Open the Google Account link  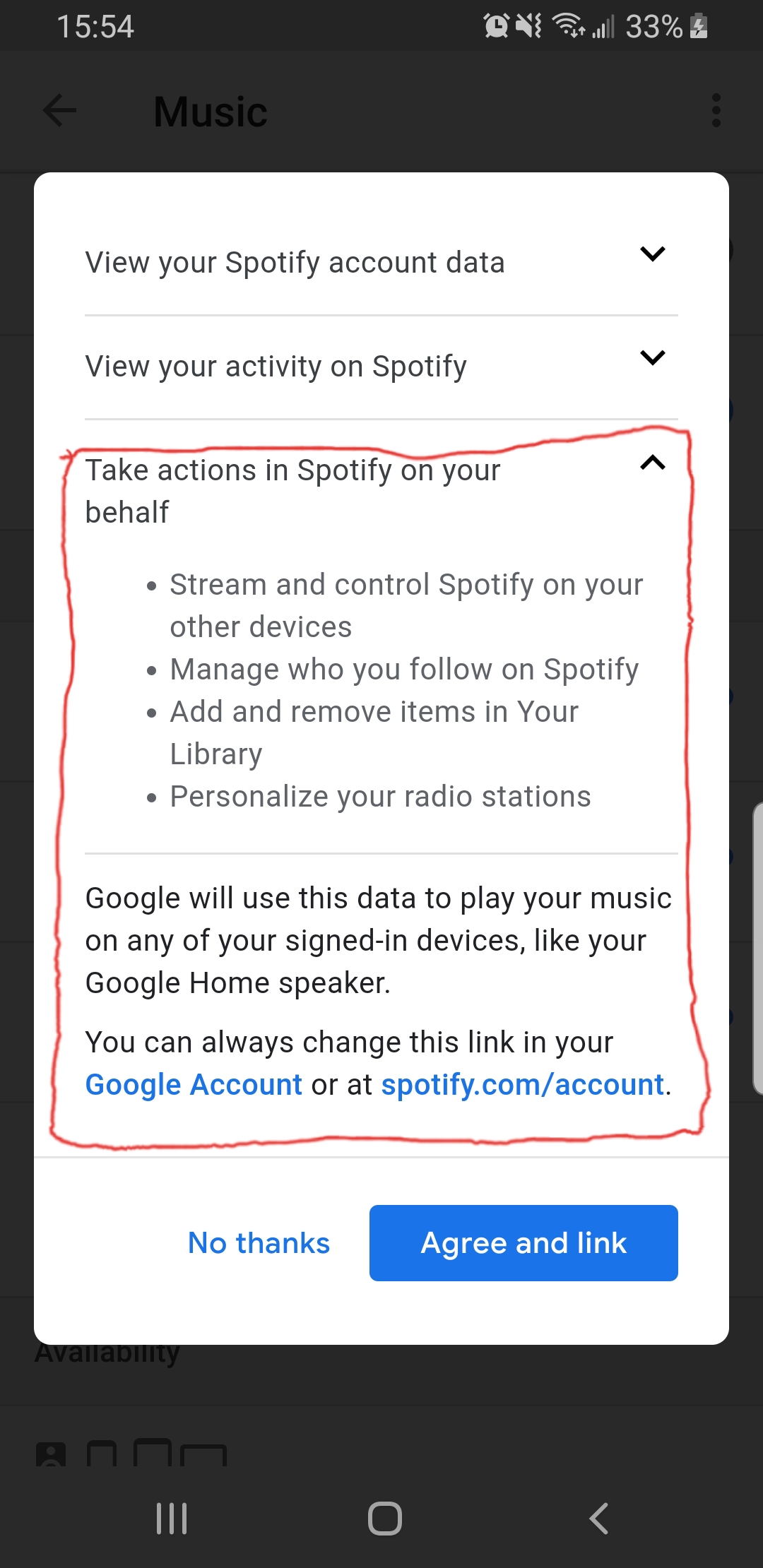(x=191, y=1084)
